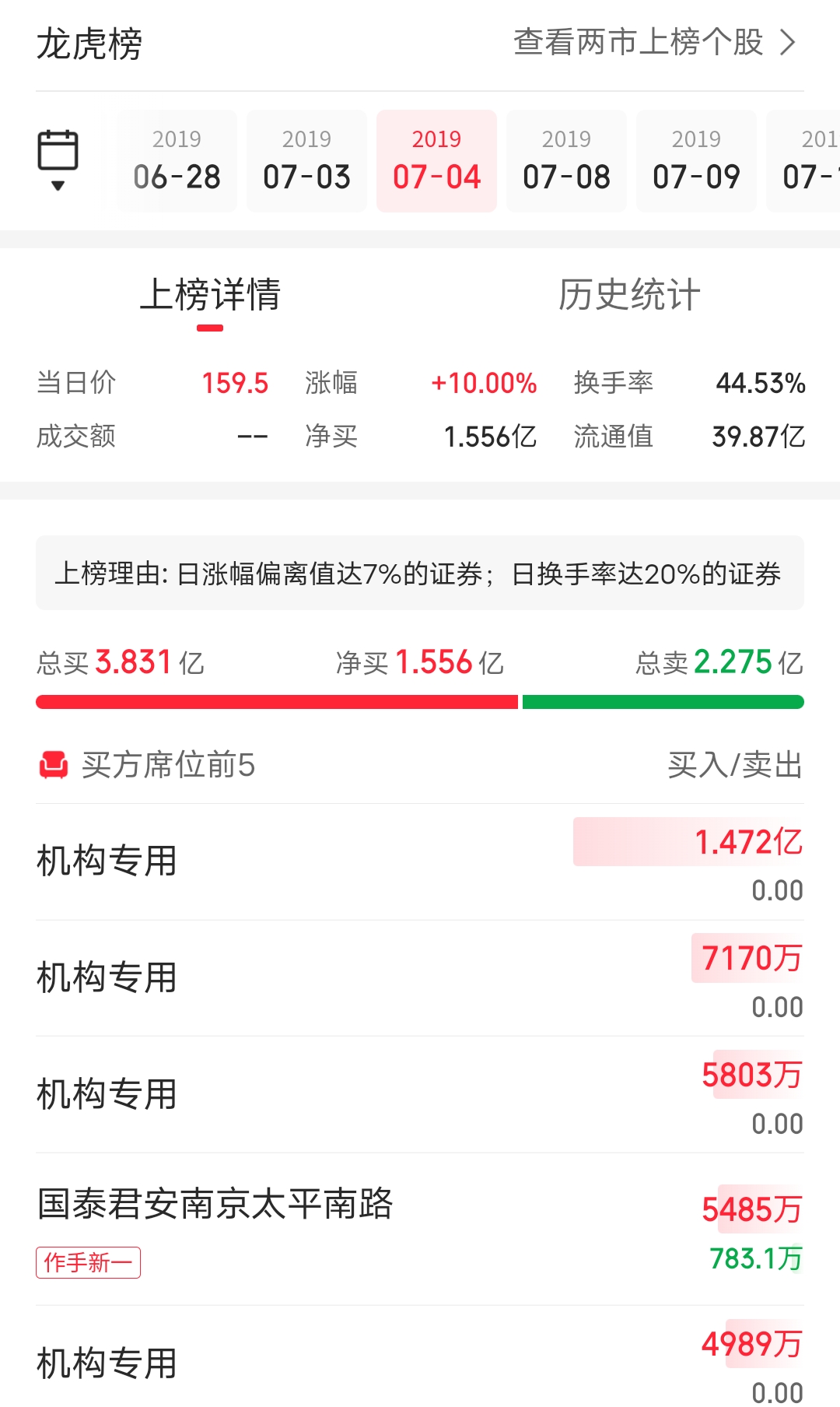Viewport: 840px width, 1407px height.
Task: Open 查看两市上榜个股 link
Action: click(638, 43)
